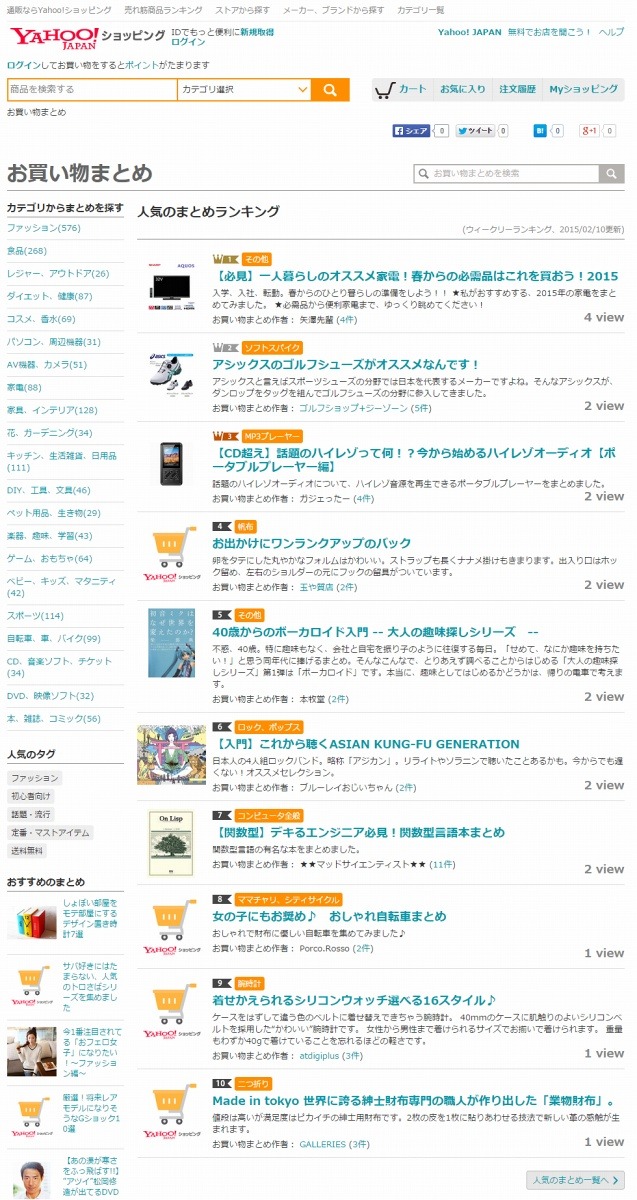
Task: Open the 女子にお奨め おしゃれ自転車まとめ article
Action: 329,916
